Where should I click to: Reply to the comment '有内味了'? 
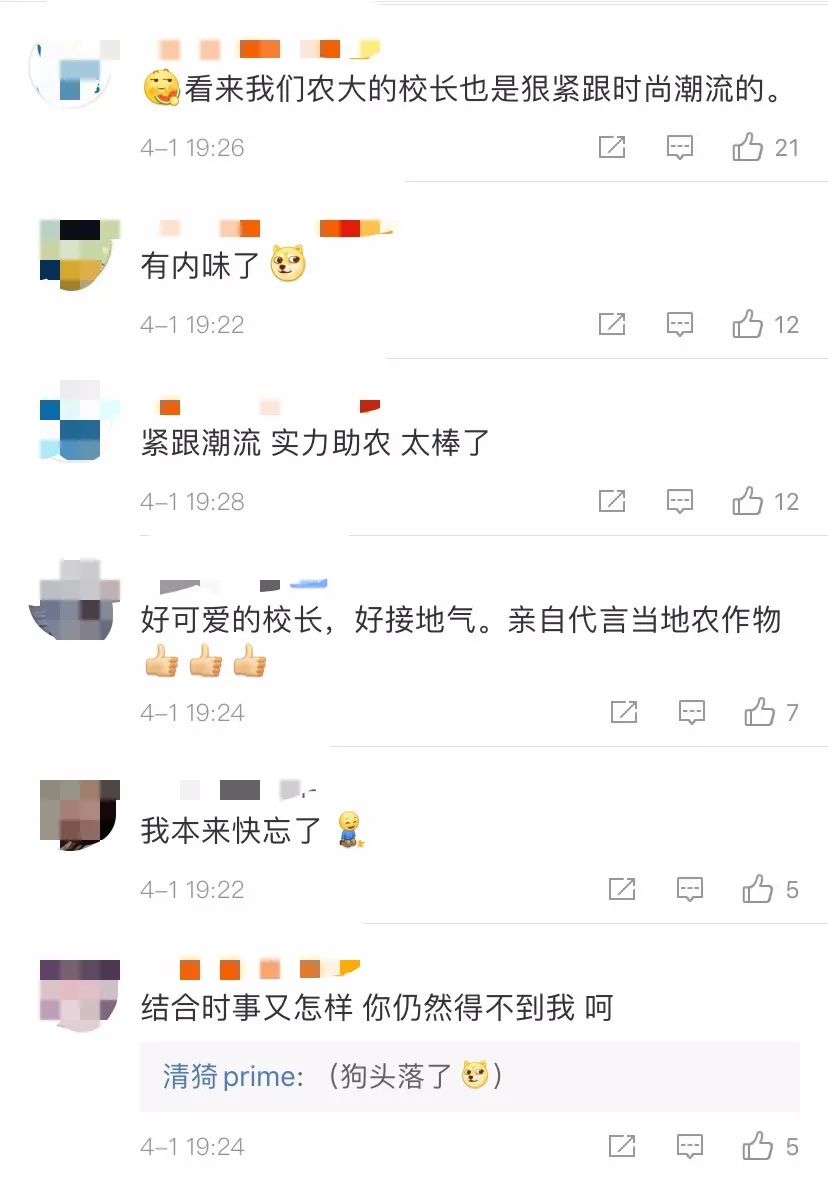(x=680, y=324)
